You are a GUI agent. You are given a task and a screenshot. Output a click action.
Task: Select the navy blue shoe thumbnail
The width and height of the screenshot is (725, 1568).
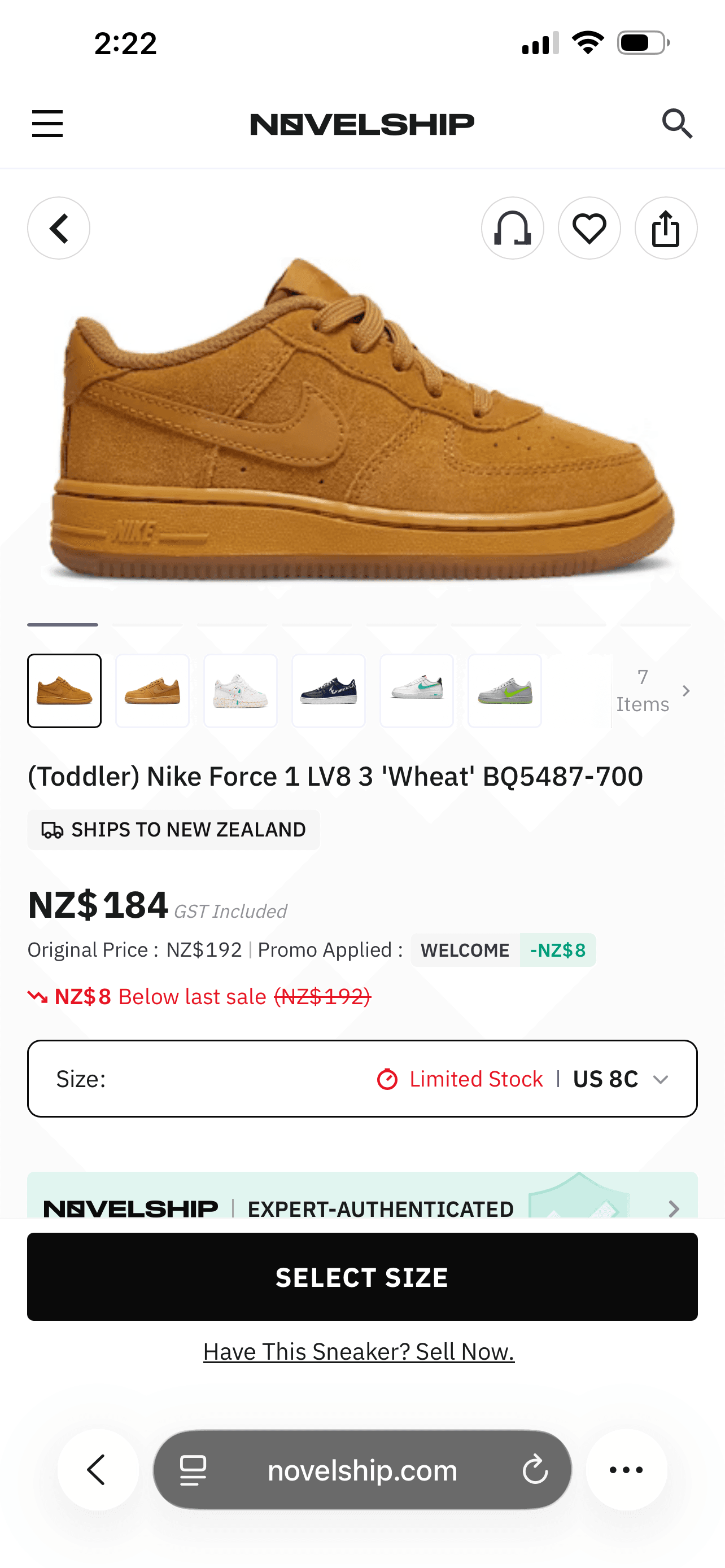(329, 691)
